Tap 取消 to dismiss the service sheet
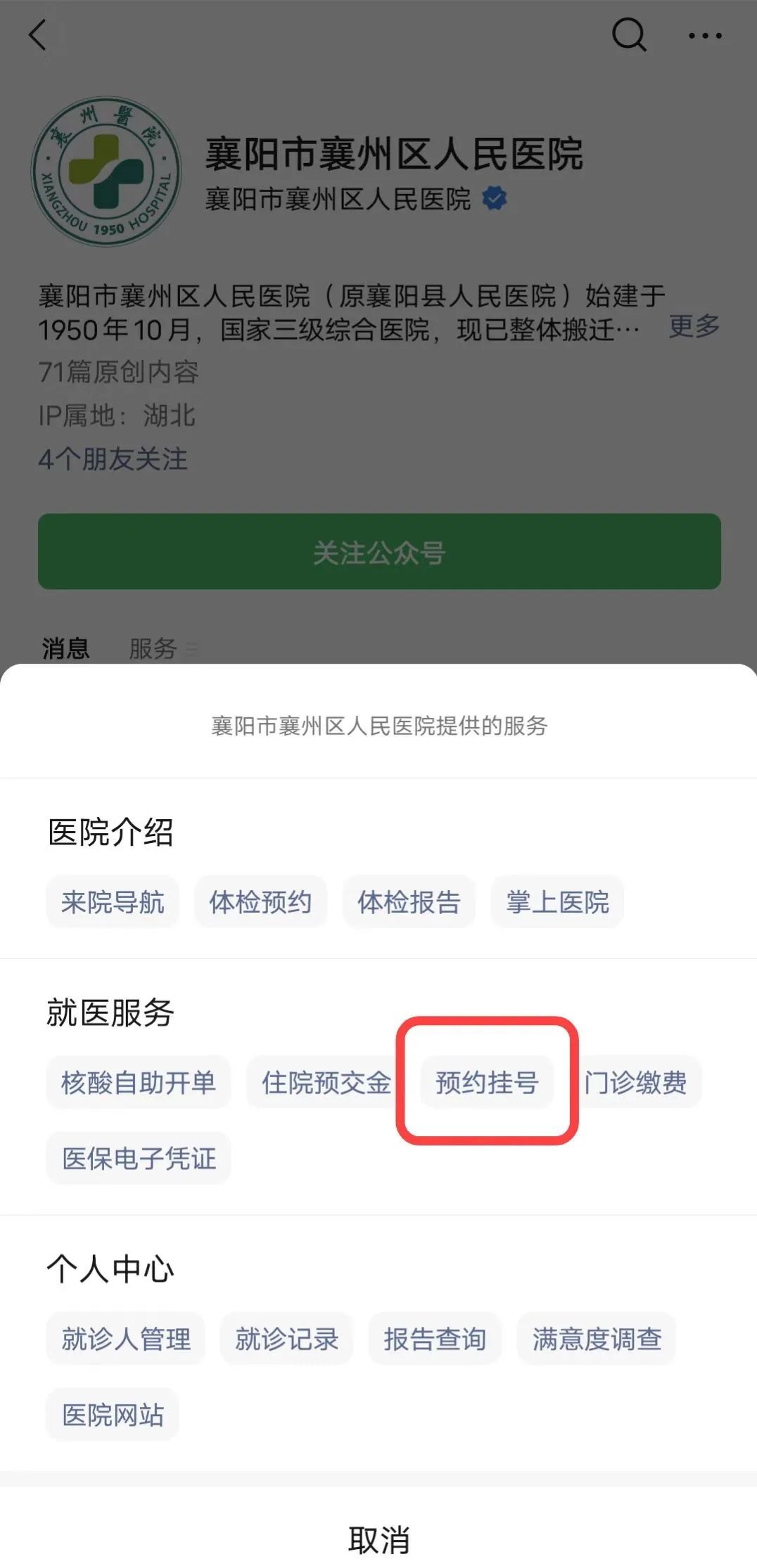The image size is (757, 1568). point(378,1539)
